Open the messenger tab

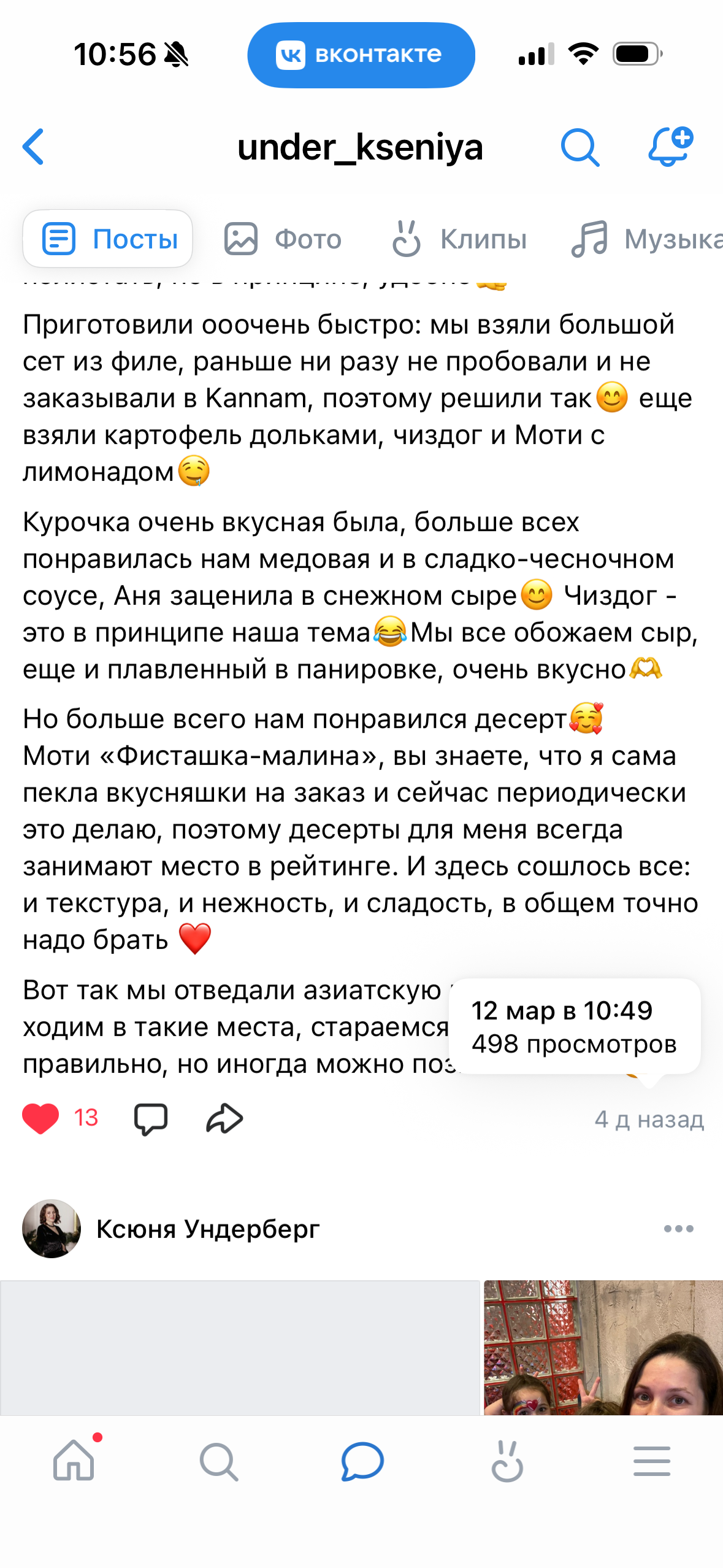[x=362, y=1461]
